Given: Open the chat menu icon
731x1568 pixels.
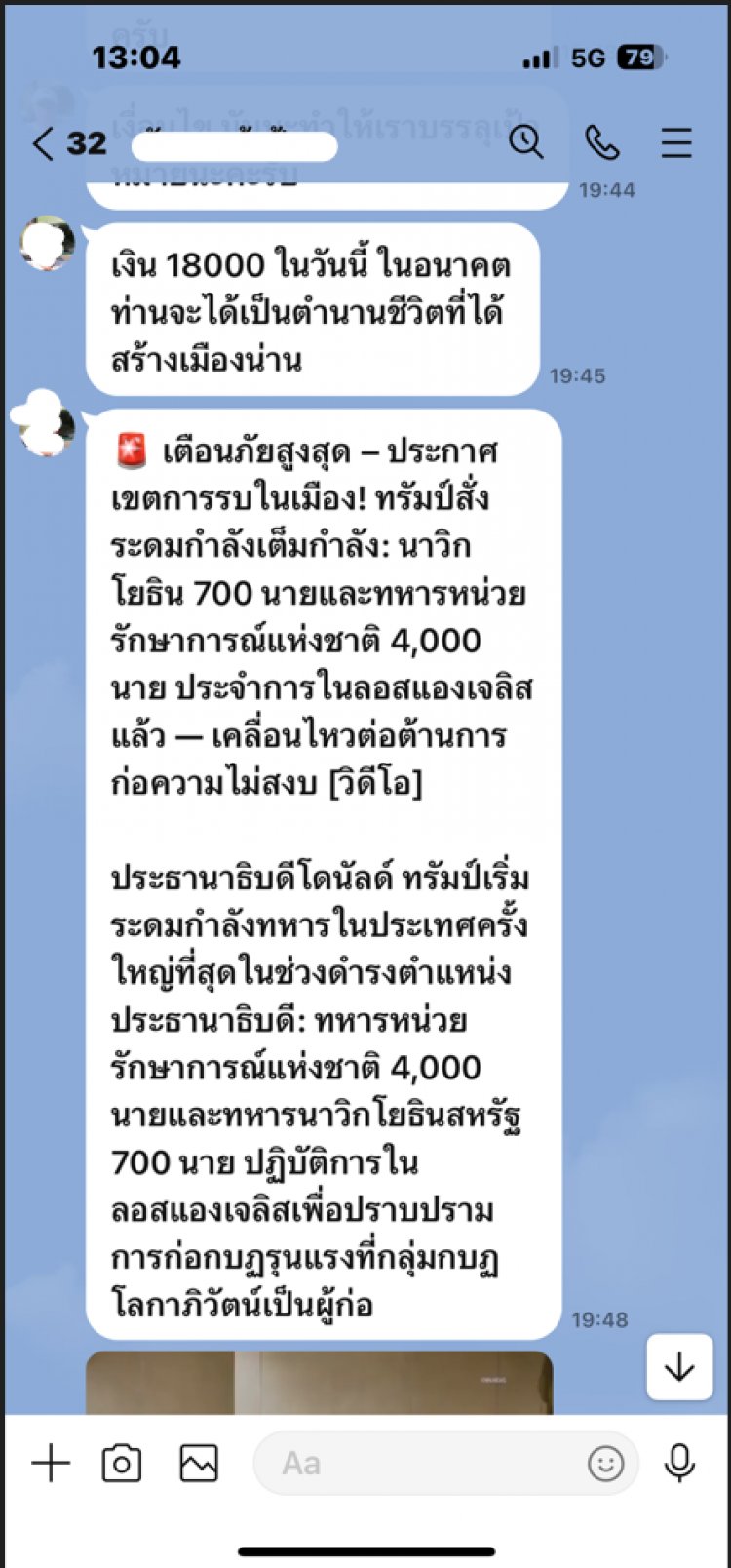Looking at the screenshot, I should [x=676, y=143].
